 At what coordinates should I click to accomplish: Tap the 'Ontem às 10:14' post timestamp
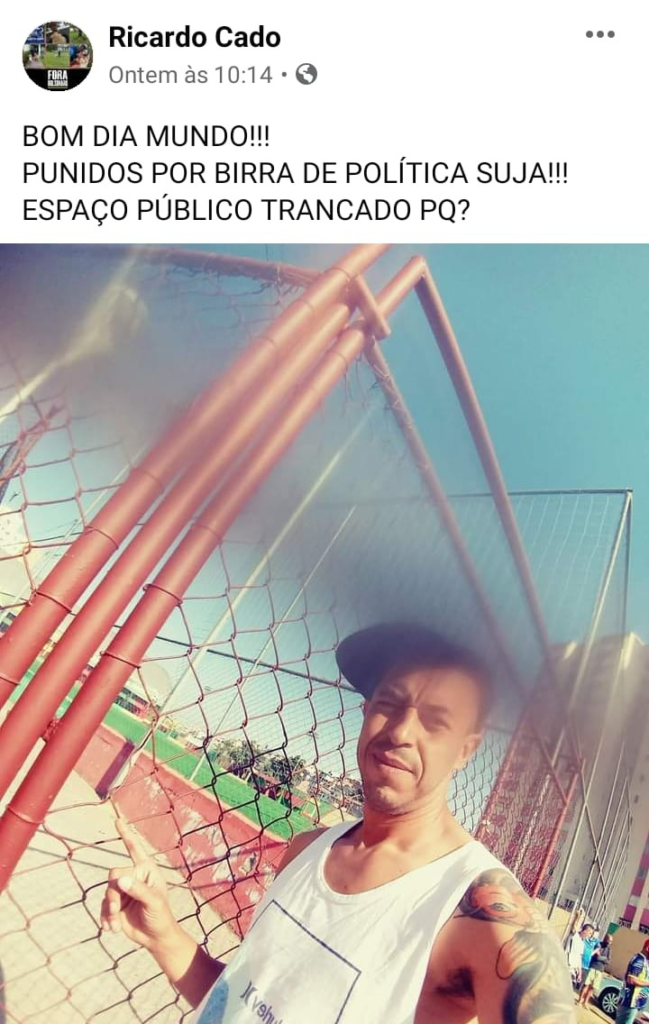190,75
